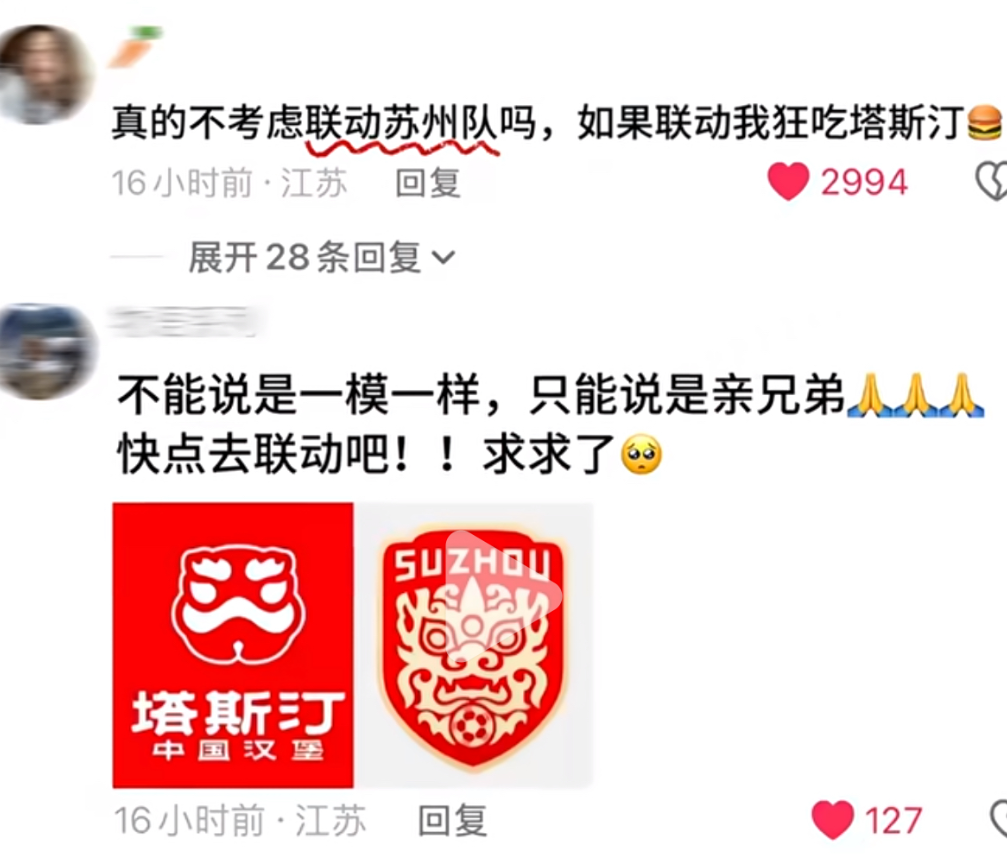Like the comment with 127 likes
This screenshot has height=863, width=1007.
832,820
